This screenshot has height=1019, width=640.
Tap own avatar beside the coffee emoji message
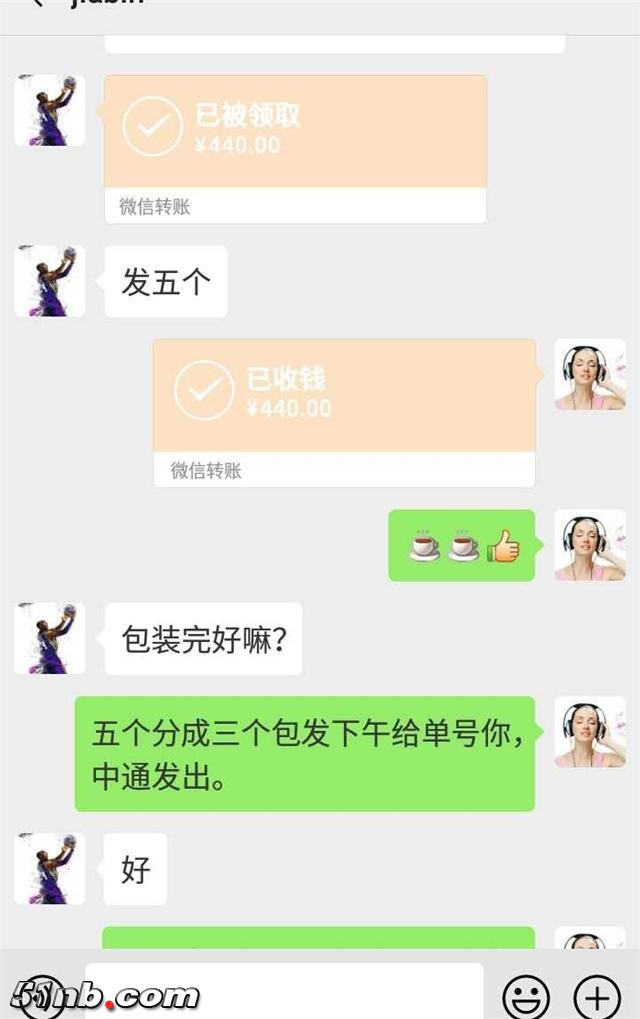[x=590, y=545]
